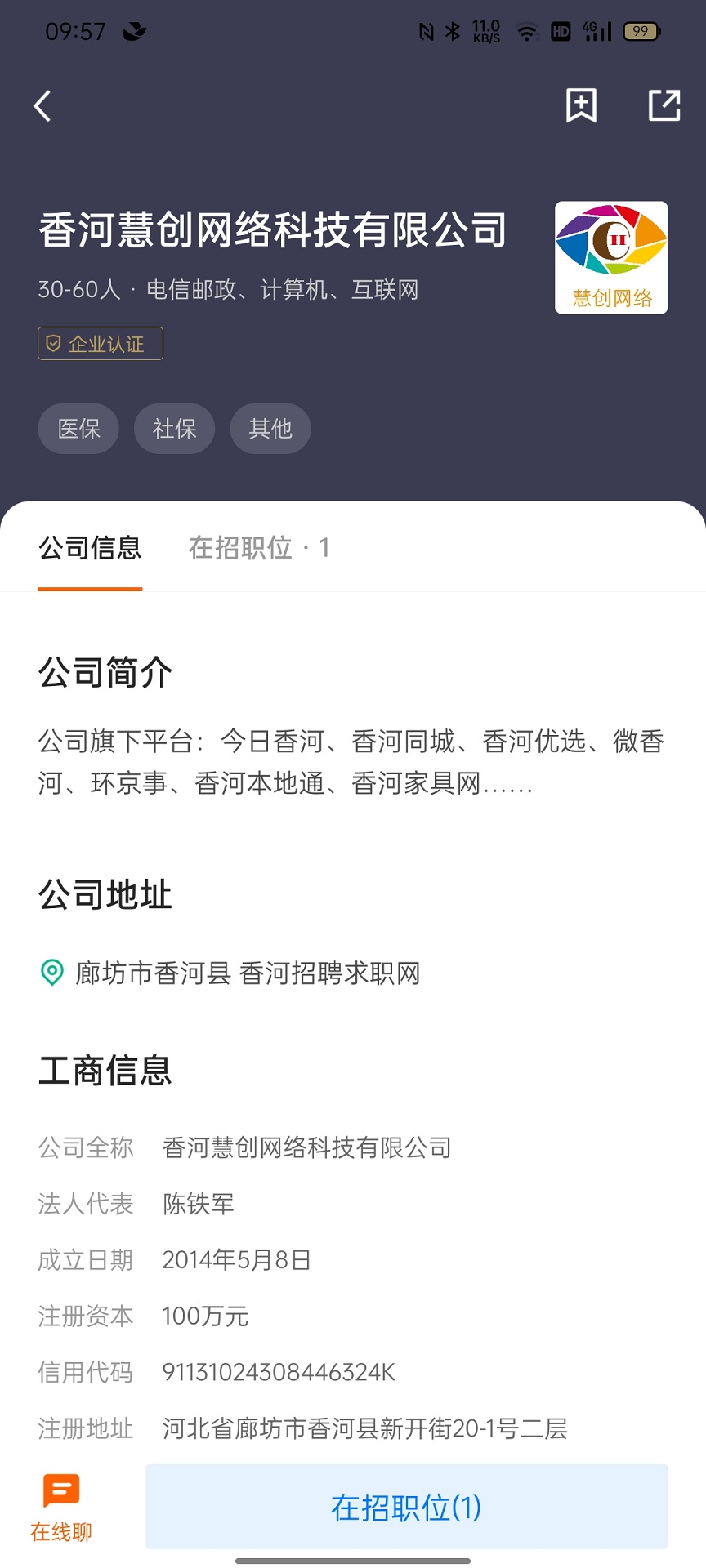Select the 医保 benefits tag
706x1568 pixels.
[x=78, y=428]
